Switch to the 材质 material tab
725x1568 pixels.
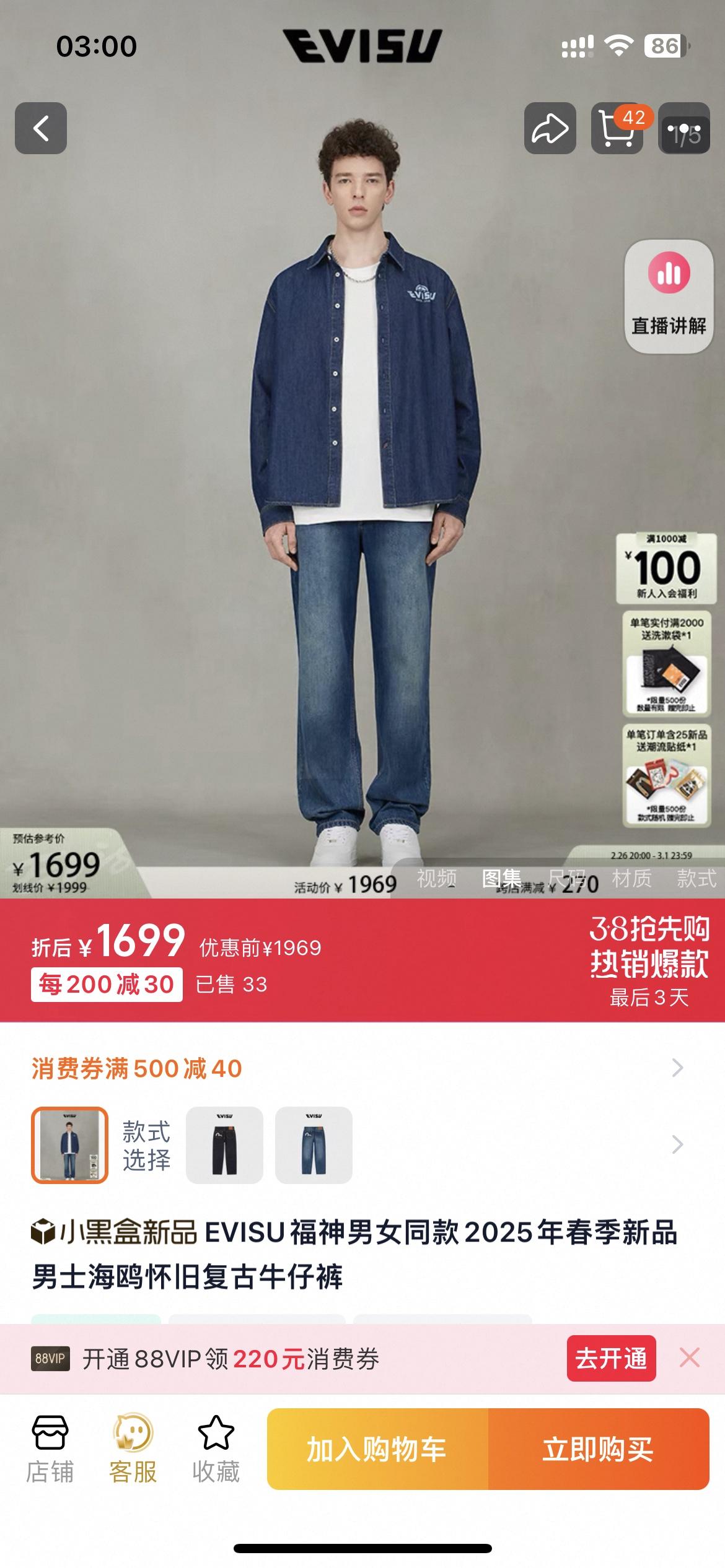pyautogui.click(x=631, y=878)
